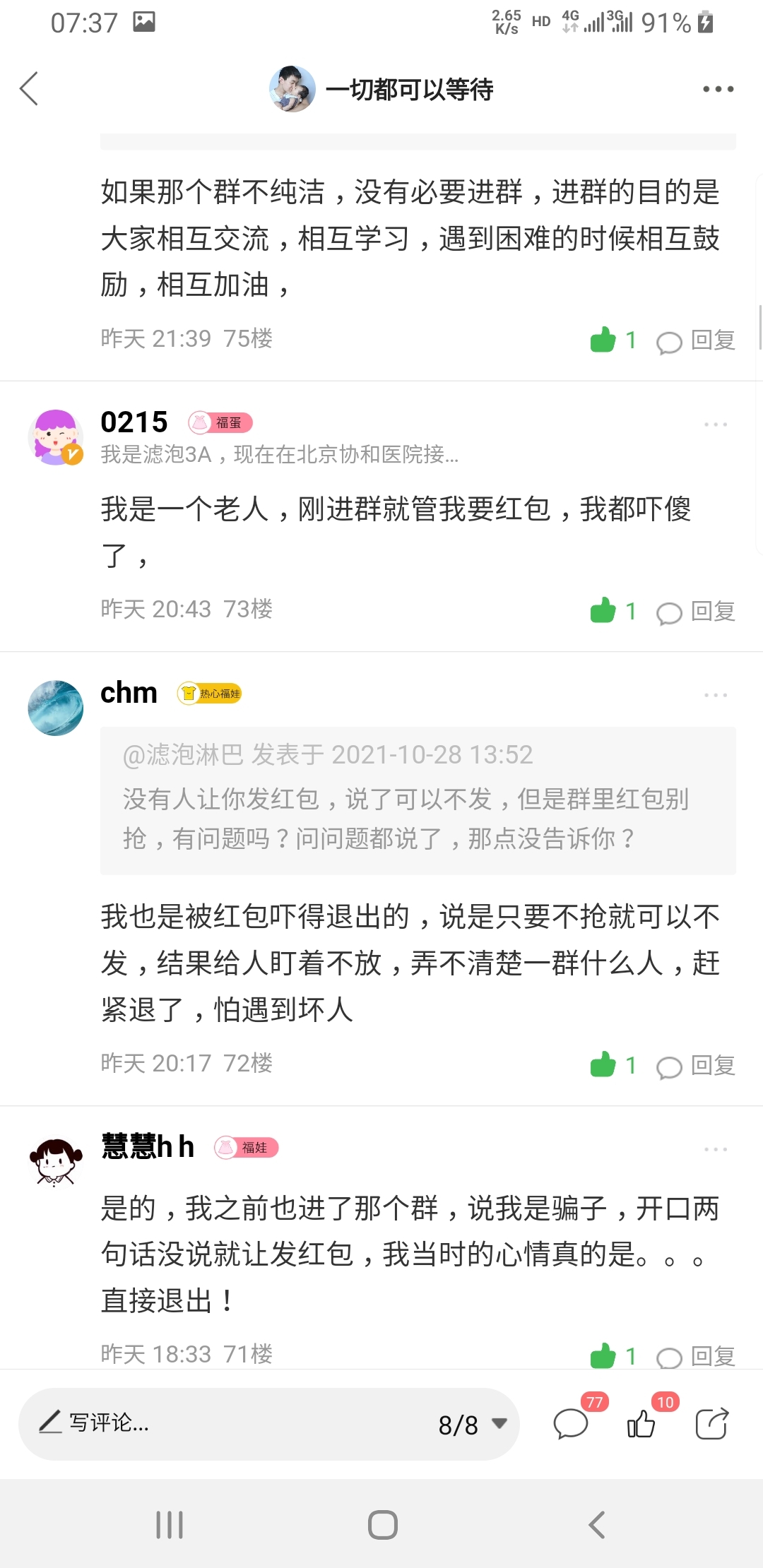Open chm's profile avatar
Image resolution: width=763 pixels, height=1568 pixels.
[x=55, y=708]
